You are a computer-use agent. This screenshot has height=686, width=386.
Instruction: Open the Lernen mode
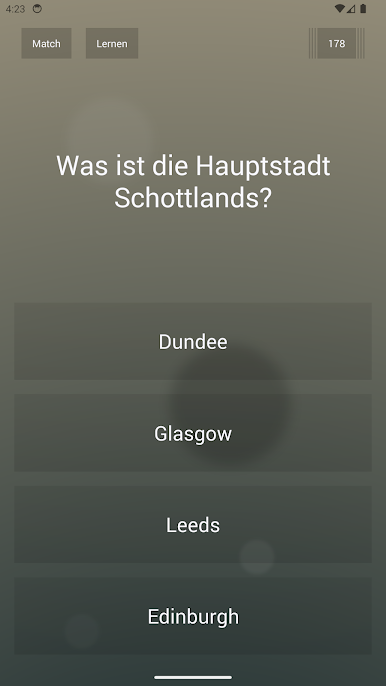point(112,43)
